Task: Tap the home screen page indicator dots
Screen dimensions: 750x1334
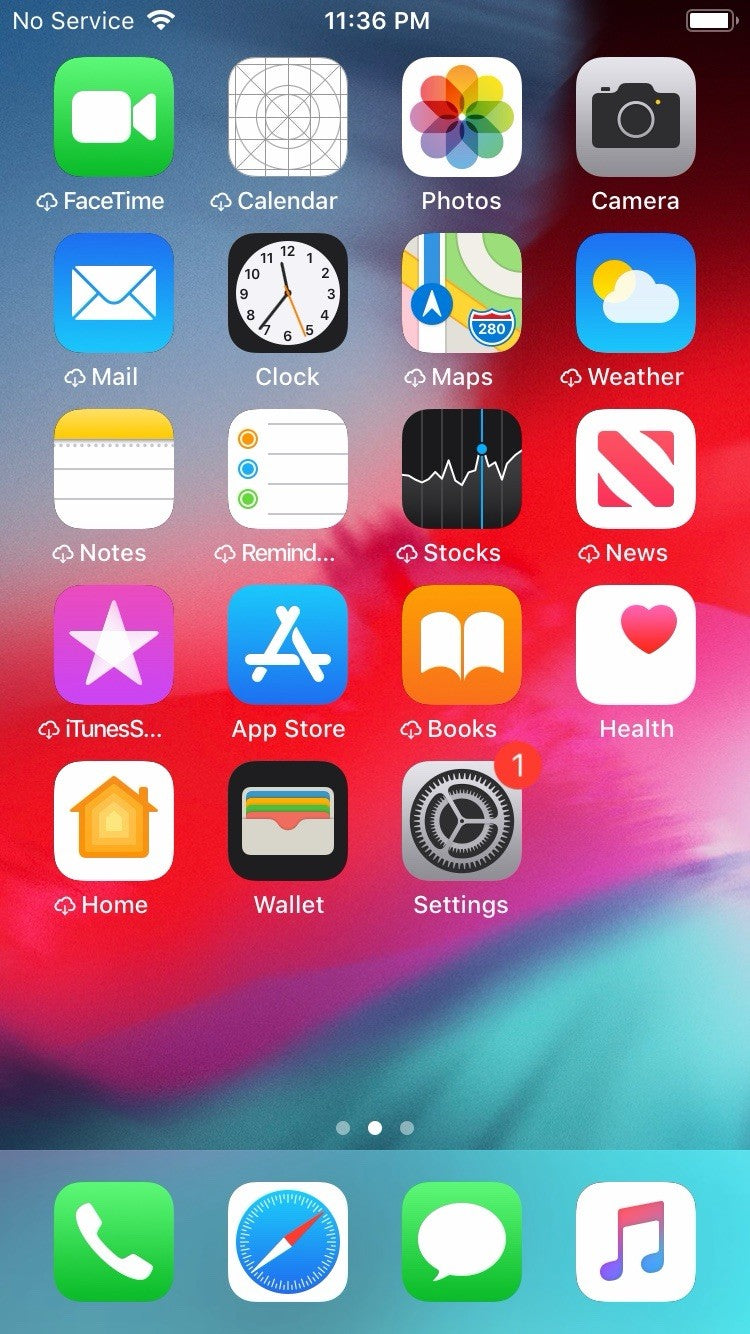Action: 375,1128
